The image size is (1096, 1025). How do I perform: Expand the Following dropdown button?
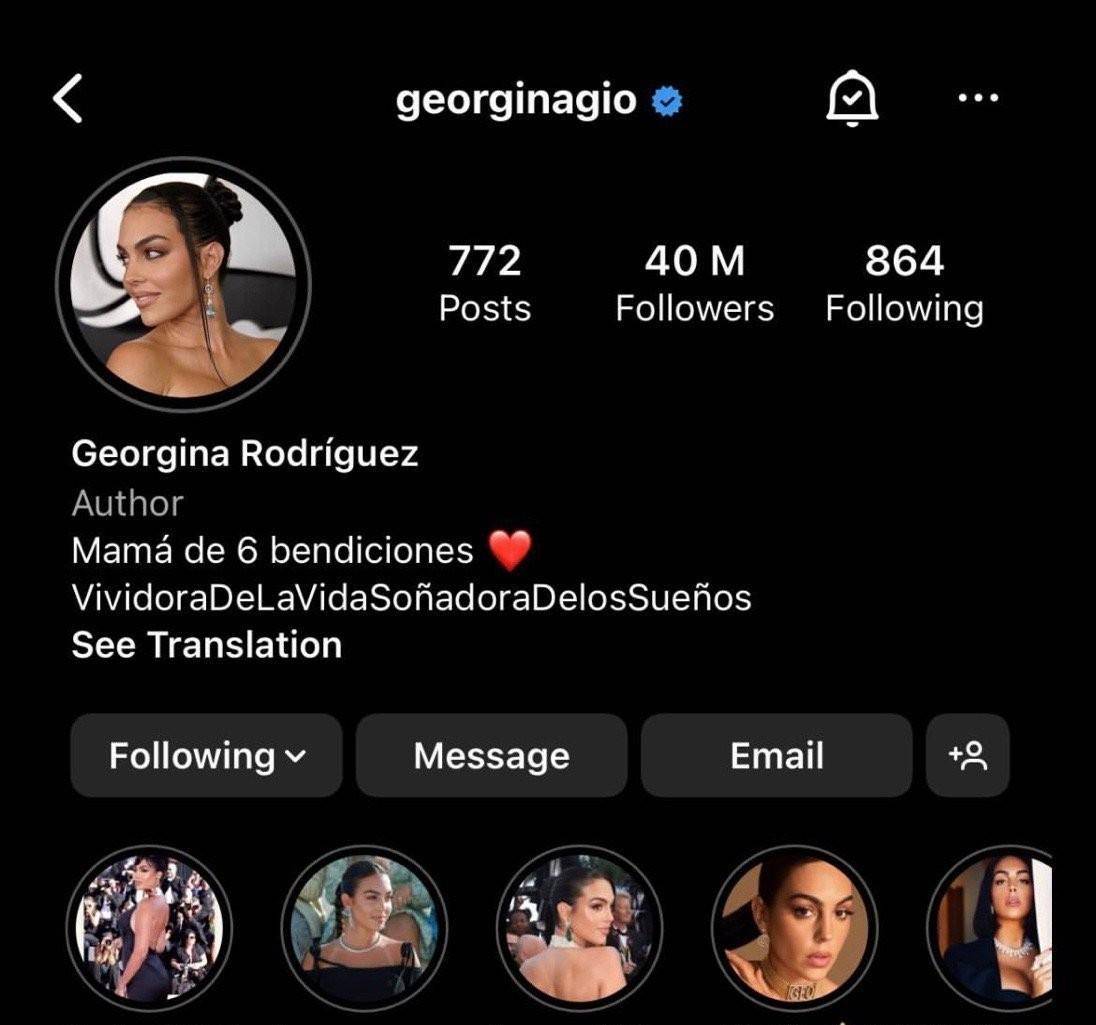[x=206, y=755]
